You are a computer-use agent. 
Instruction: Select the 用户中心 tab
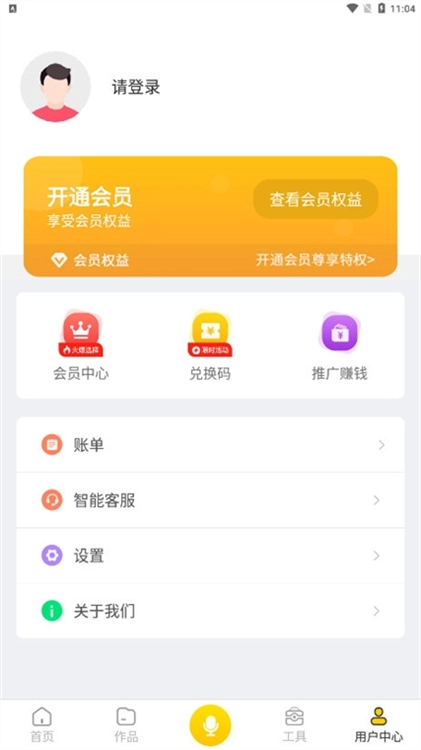tap(378, 725)
